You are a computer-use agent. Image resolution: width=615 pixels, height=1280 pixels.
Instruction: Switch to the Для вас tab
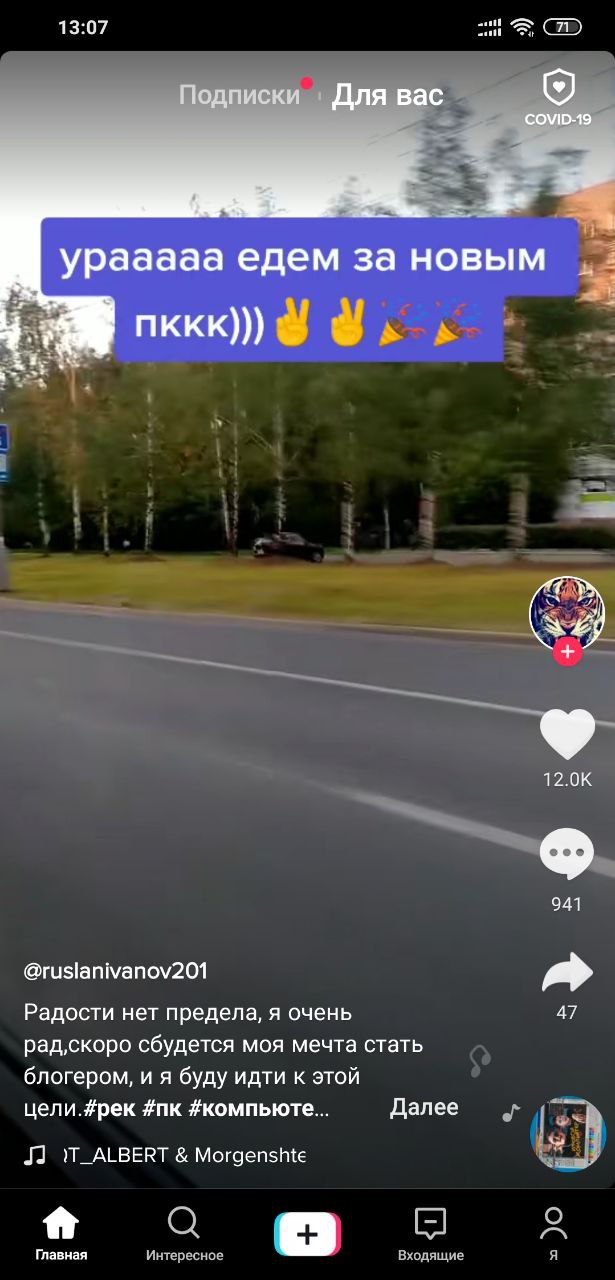point(387,95)
